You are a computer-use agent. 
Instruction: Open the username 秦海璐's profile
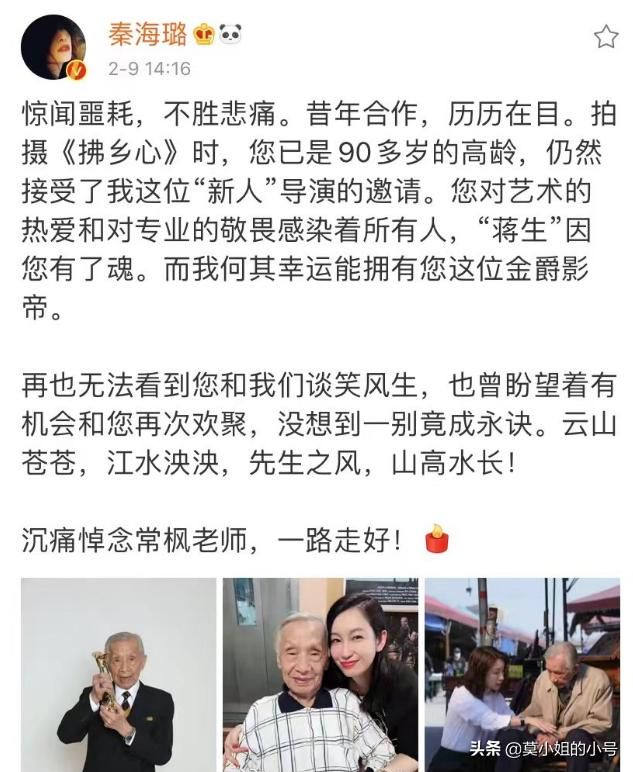(x=146, y=35)
